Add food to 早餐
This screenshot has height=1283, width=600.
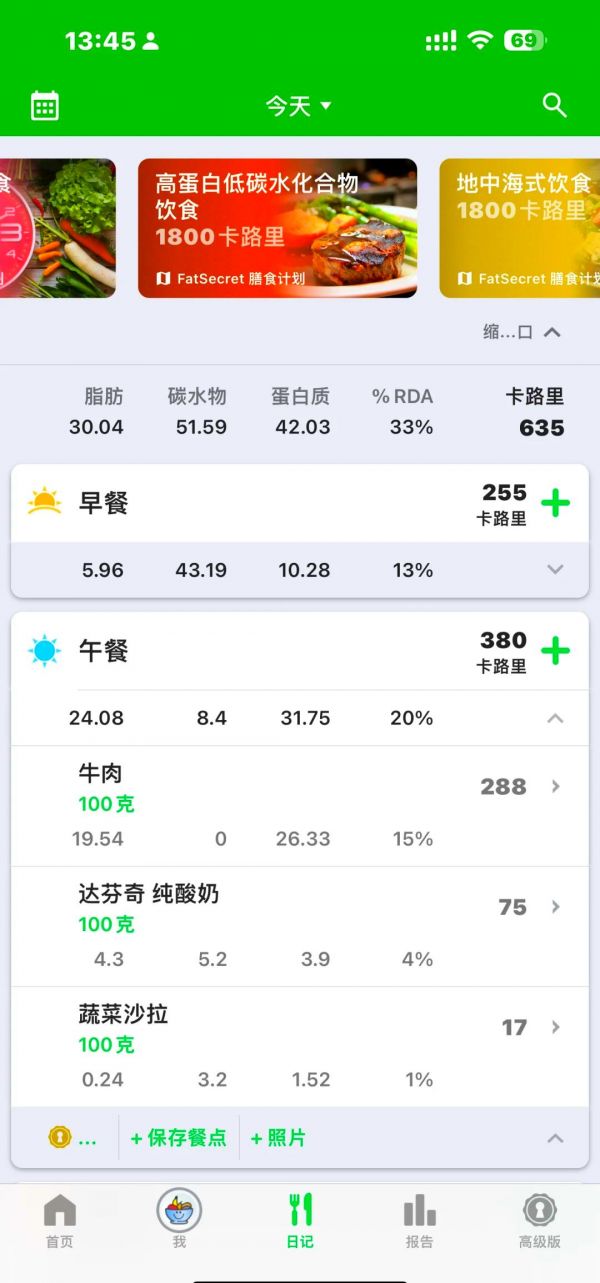(555, 503)
